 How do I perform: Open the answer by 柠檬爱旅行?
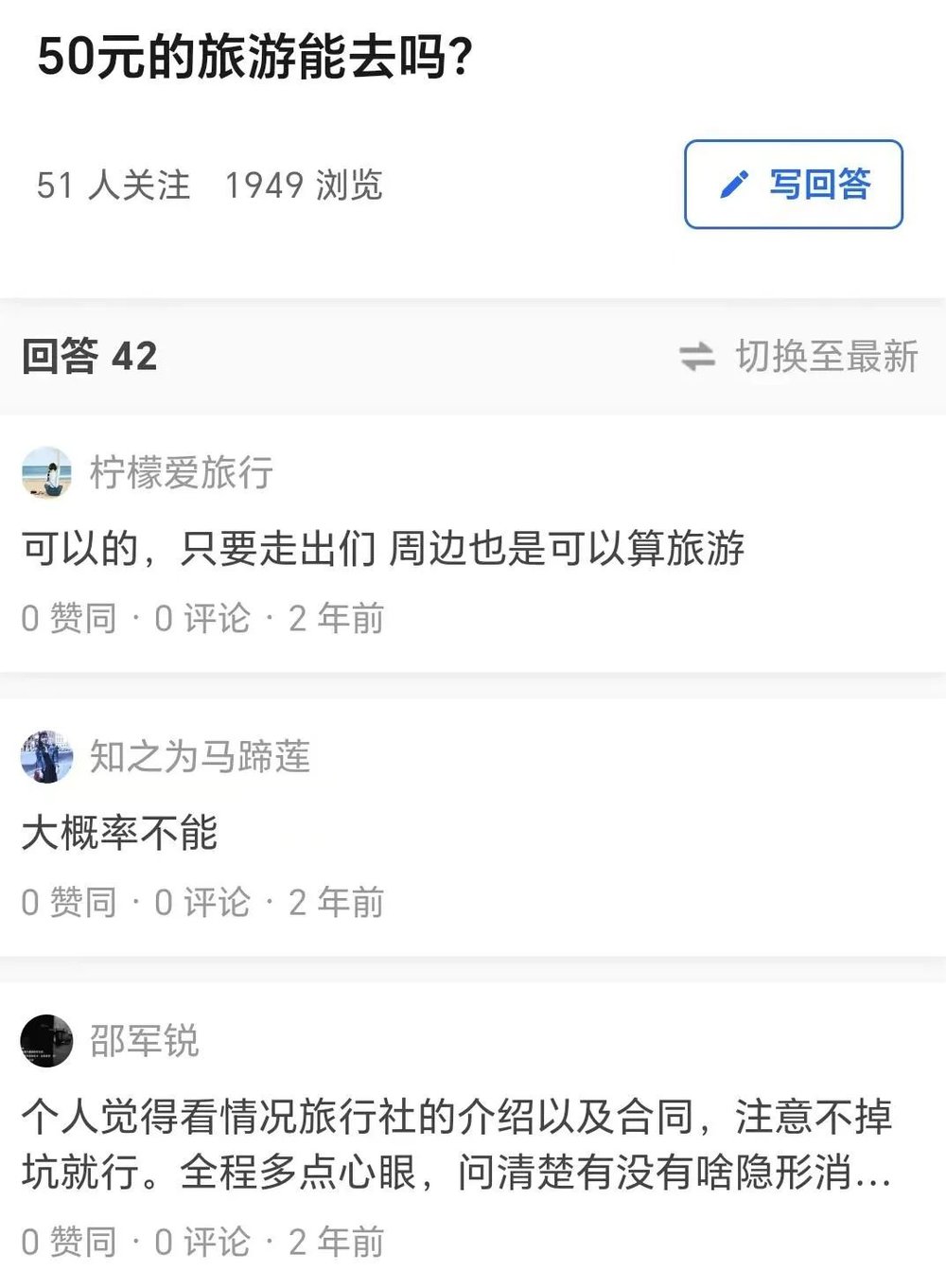coord(383,549)
